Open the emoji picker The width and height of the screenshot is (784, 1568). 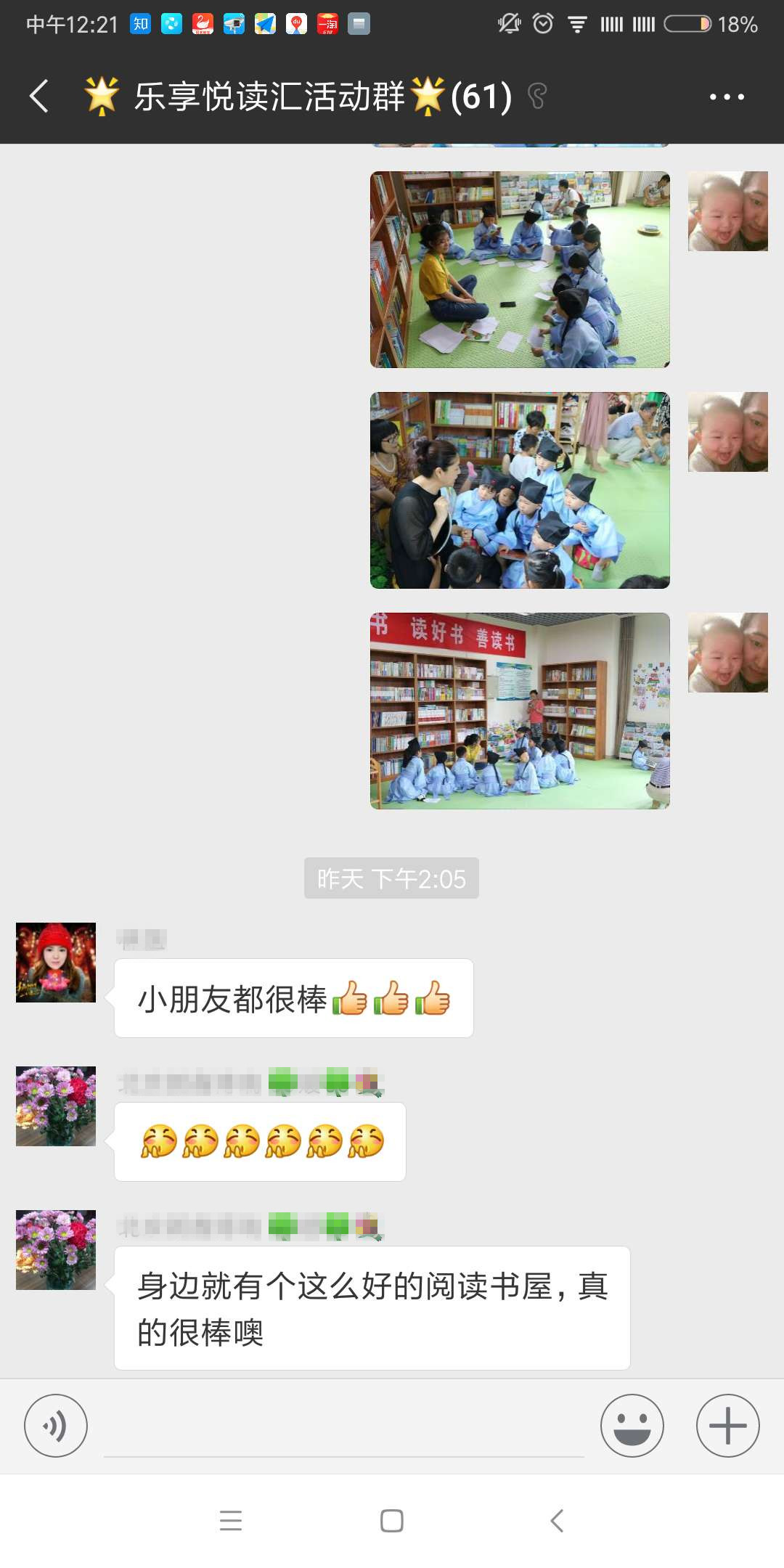[632, 1426]
